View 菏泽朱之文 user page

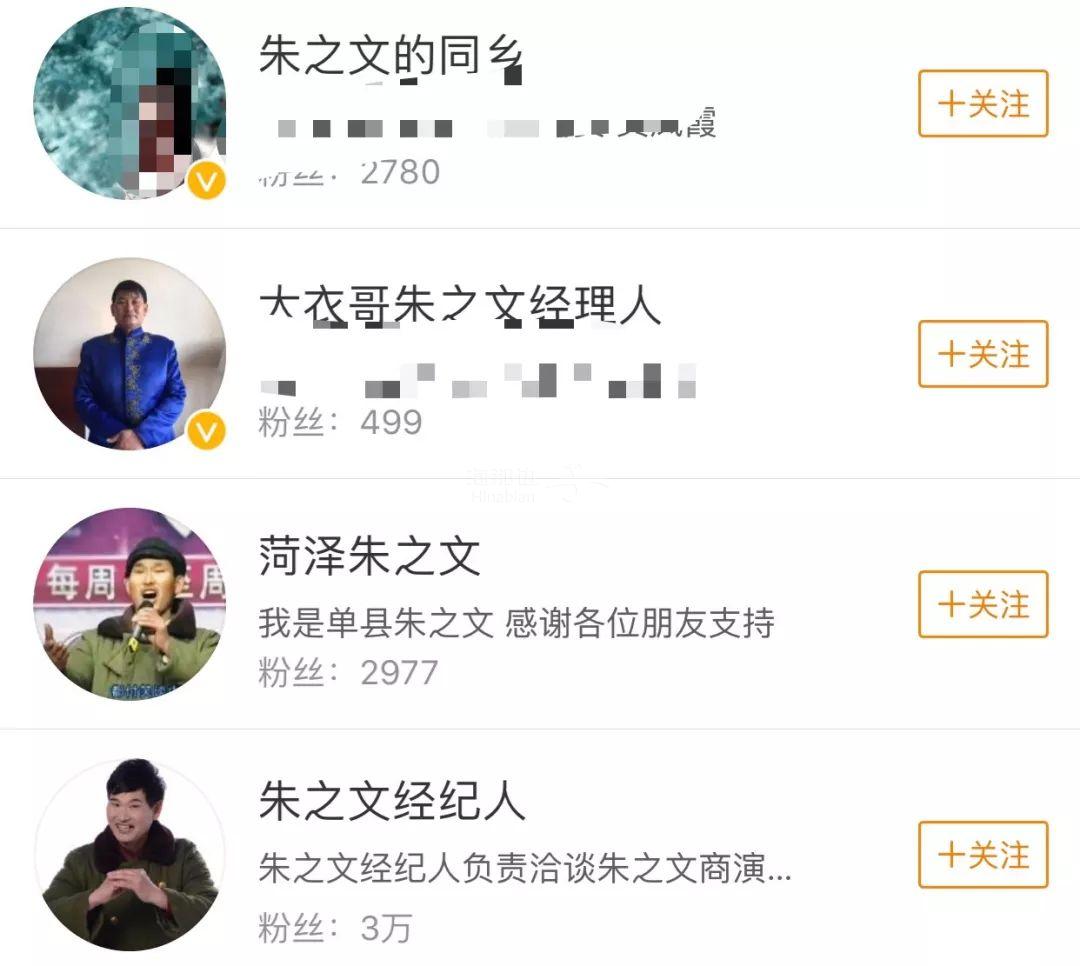tap(369, 557)
